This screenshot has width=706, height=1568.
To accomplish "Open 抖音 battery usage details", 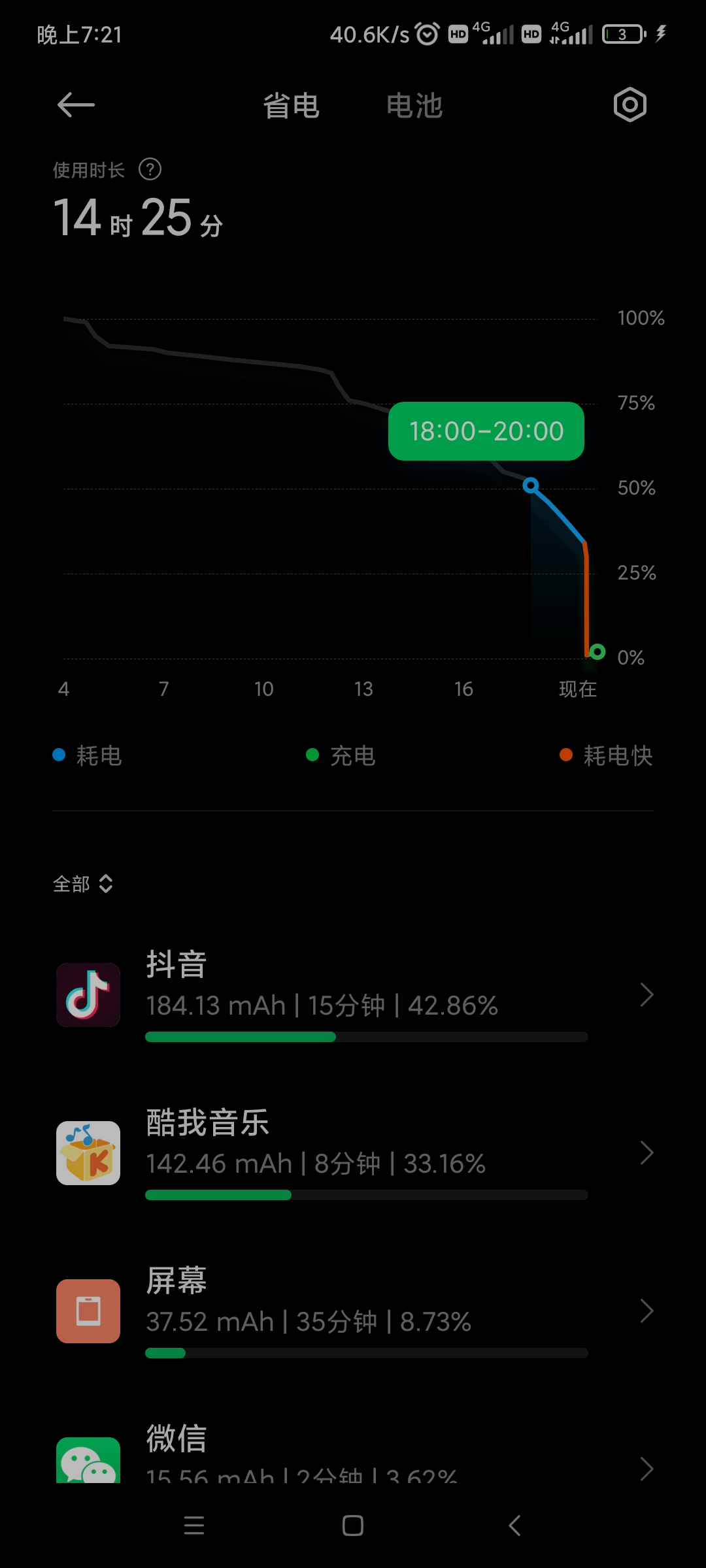I will click(x=353, y=994).
